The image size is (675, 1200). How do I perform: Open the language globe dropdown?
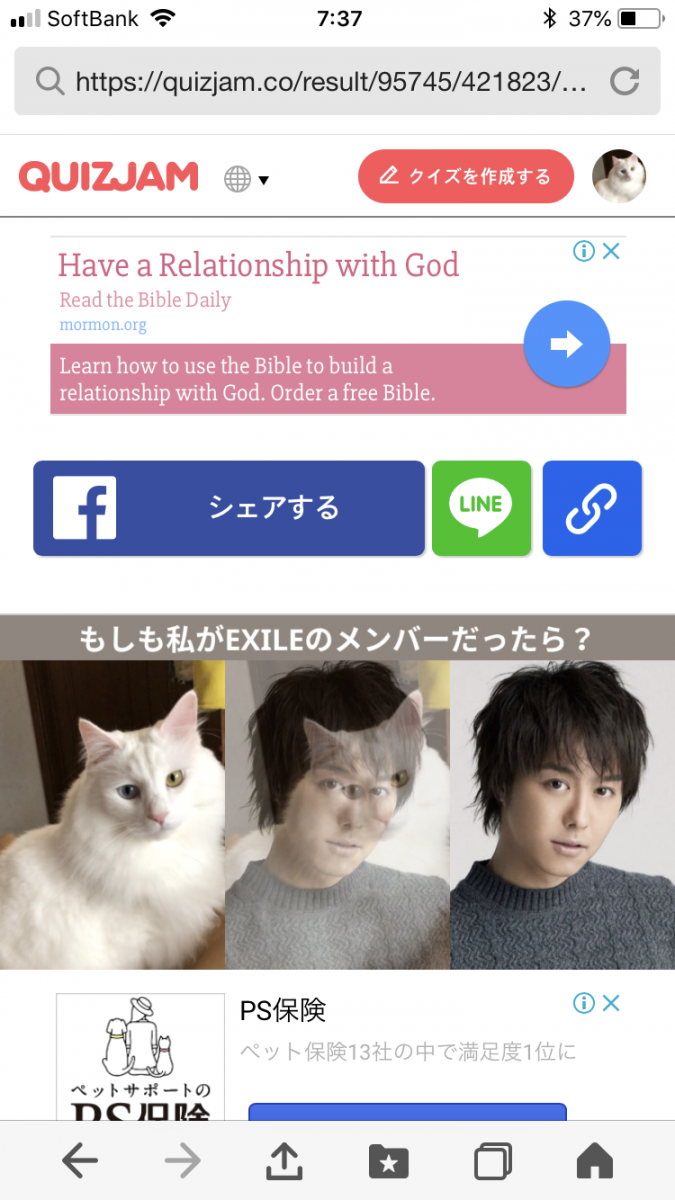(x=246, y=179)
